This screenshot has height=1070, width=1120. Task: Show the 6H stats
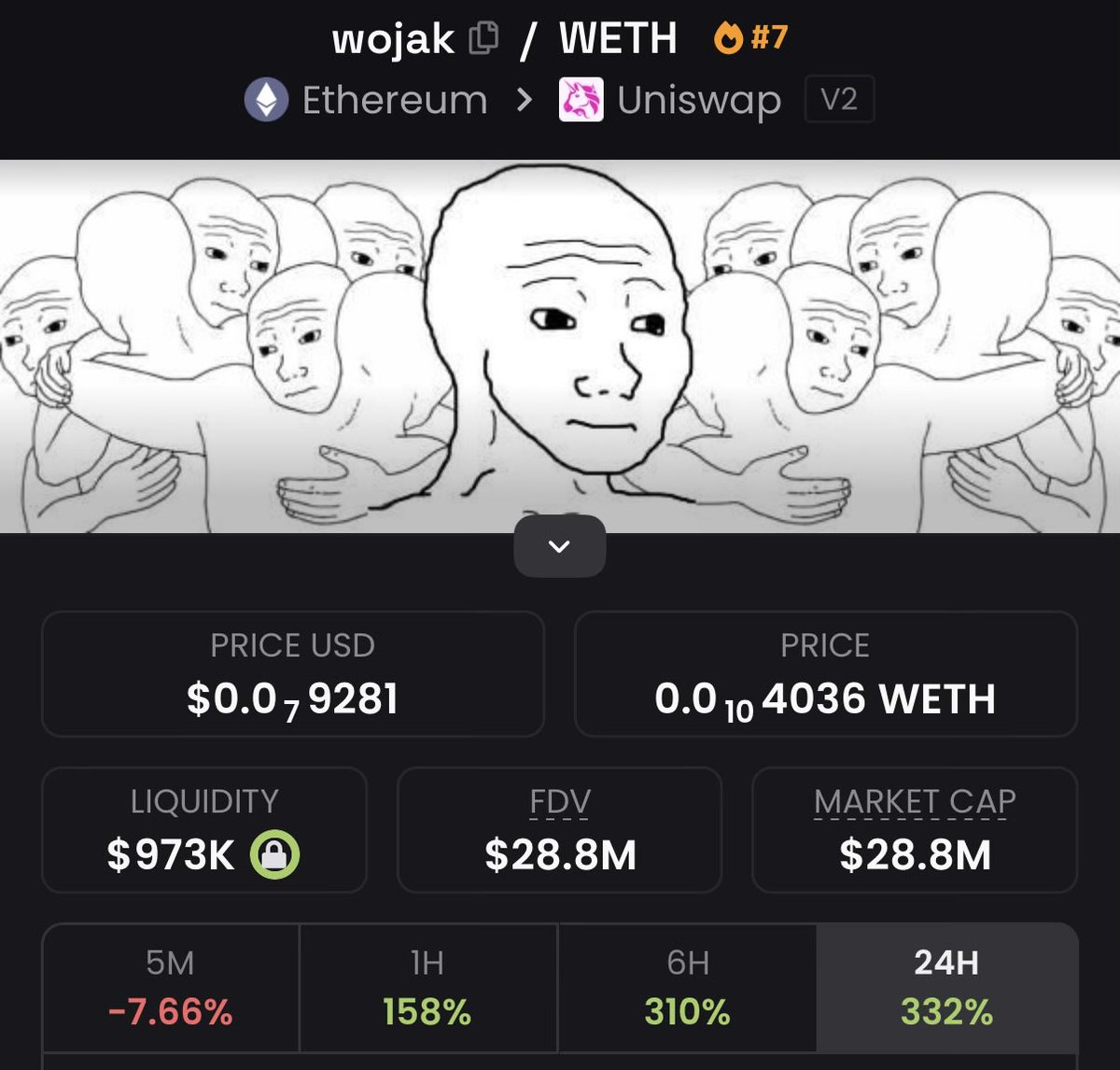coord(687,988)
